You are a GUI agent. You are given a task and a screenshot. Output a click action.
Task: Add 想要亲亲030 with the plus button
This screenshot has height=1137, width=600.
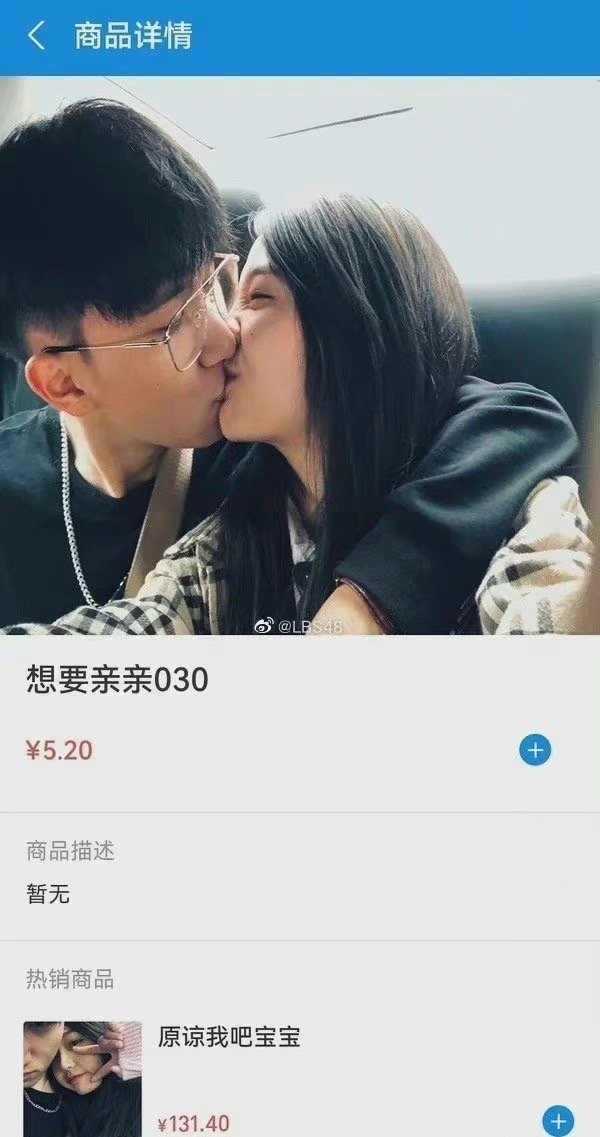[535, 750]
